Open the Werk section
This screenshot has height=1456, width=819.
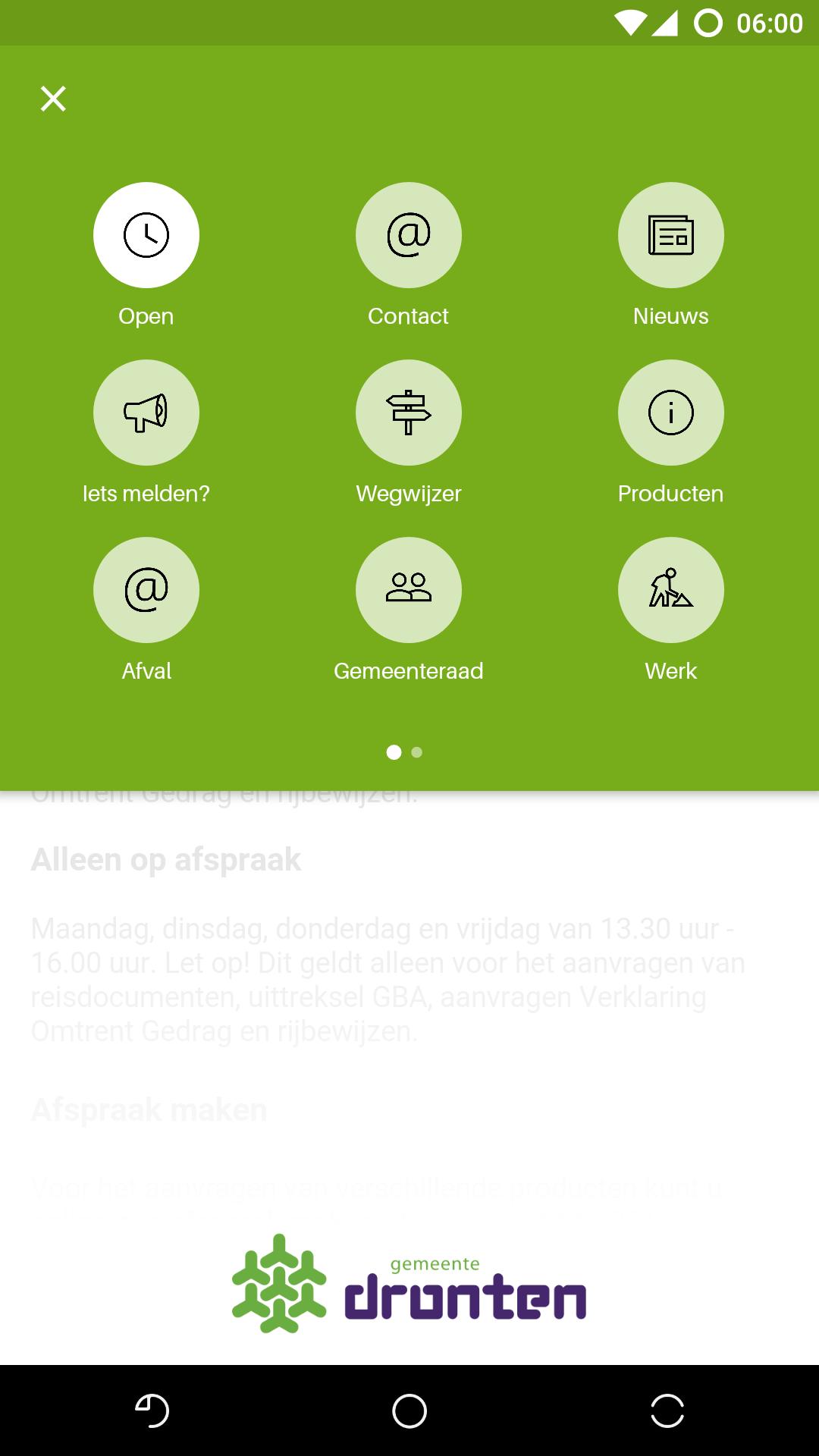pyautogui.click(x=671, y=590)
